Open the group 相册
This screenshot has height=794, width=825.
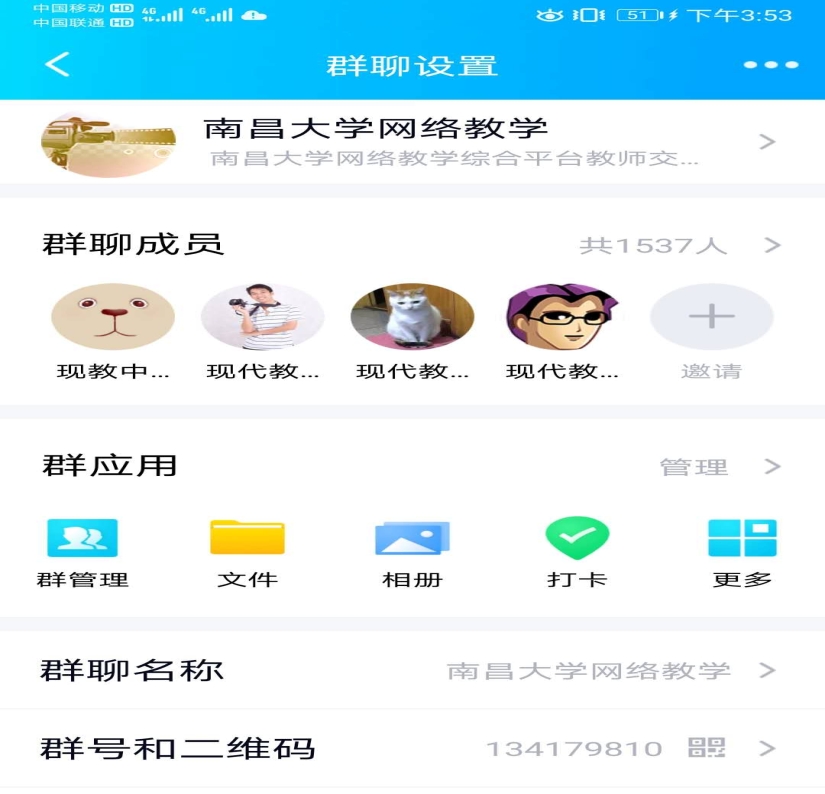pyautogui.click(x=412, y=539)
